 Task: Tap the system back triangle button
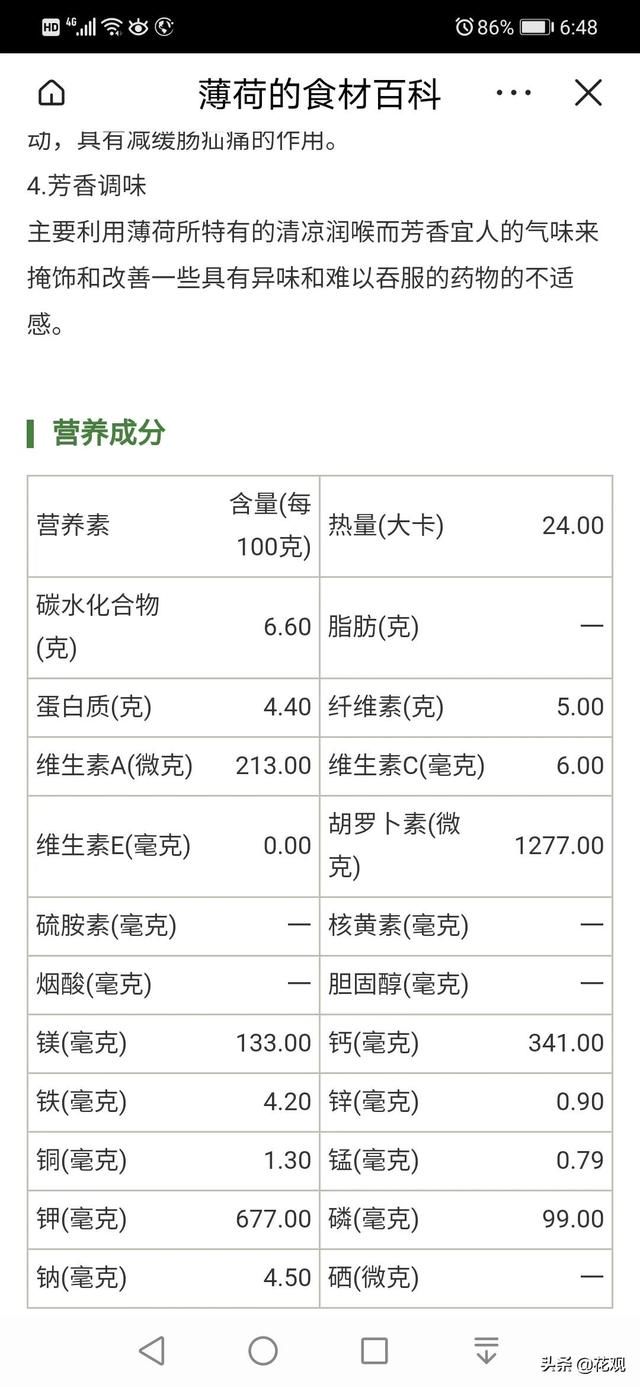tap(152, 1351)
